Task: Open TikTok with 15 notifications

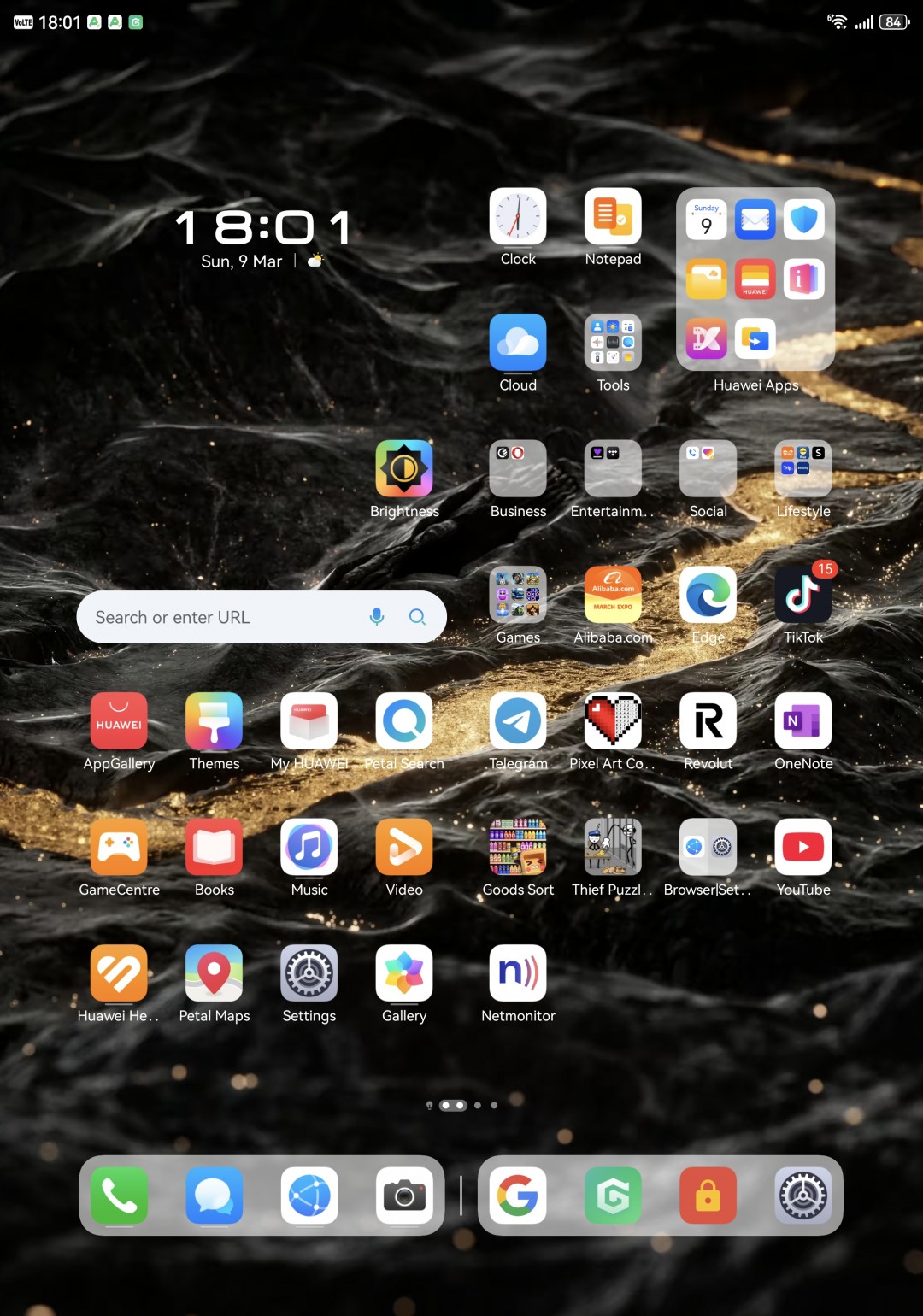Action: tap(802, 595)
